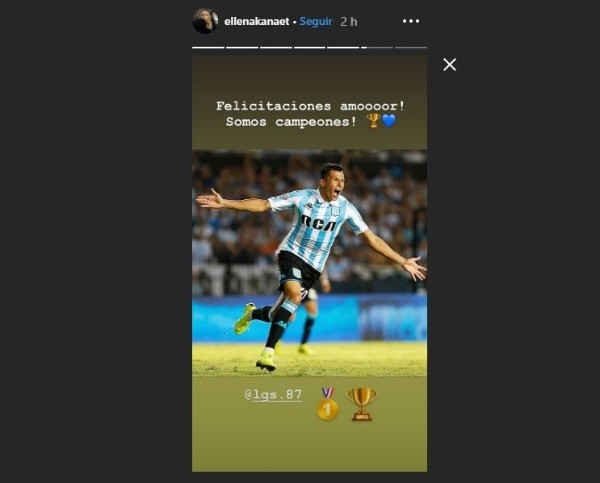
Task: Close the story viewer
Action: pos(449,65)
